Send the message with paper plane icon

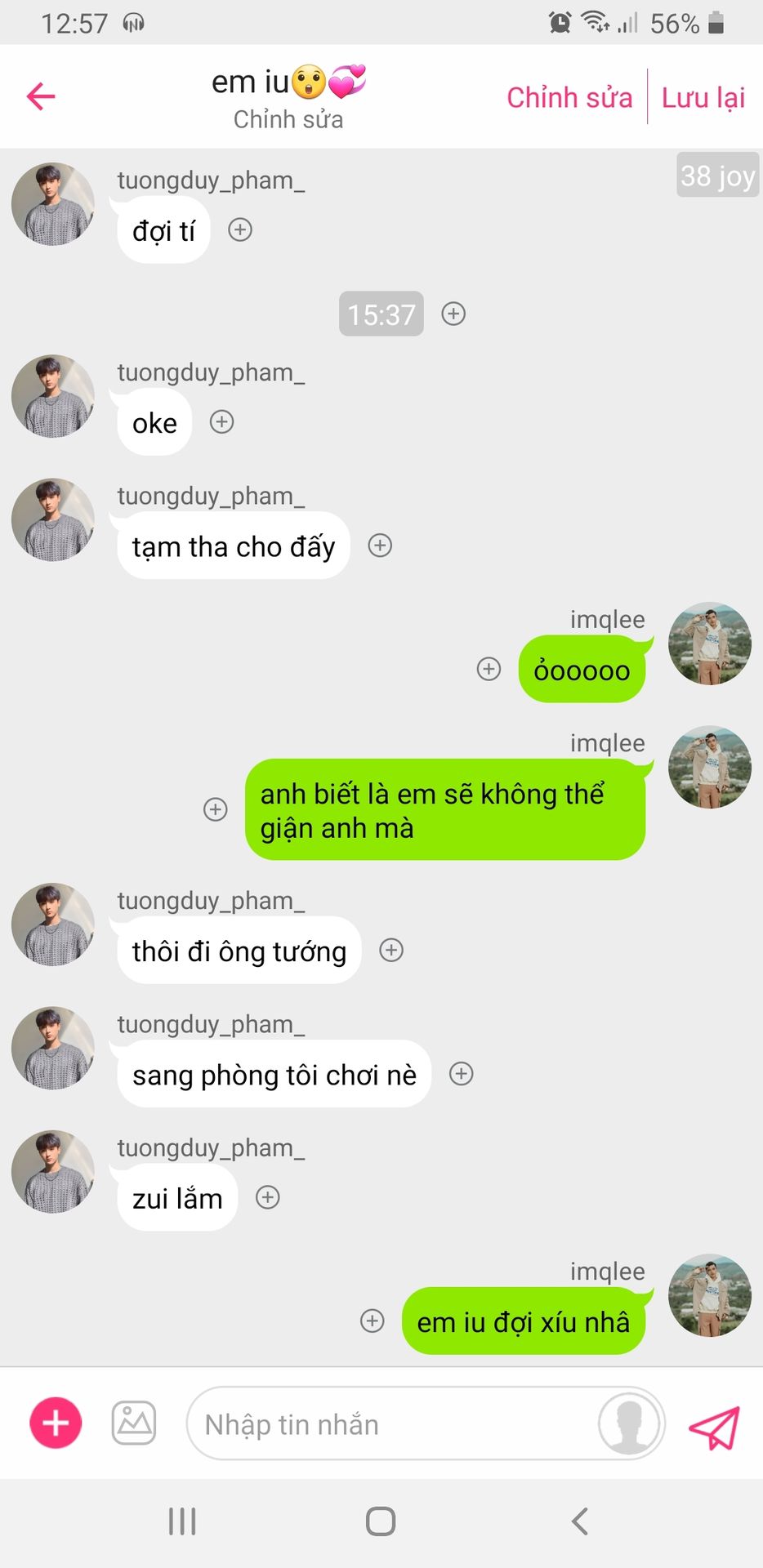tap(714, 1427)
